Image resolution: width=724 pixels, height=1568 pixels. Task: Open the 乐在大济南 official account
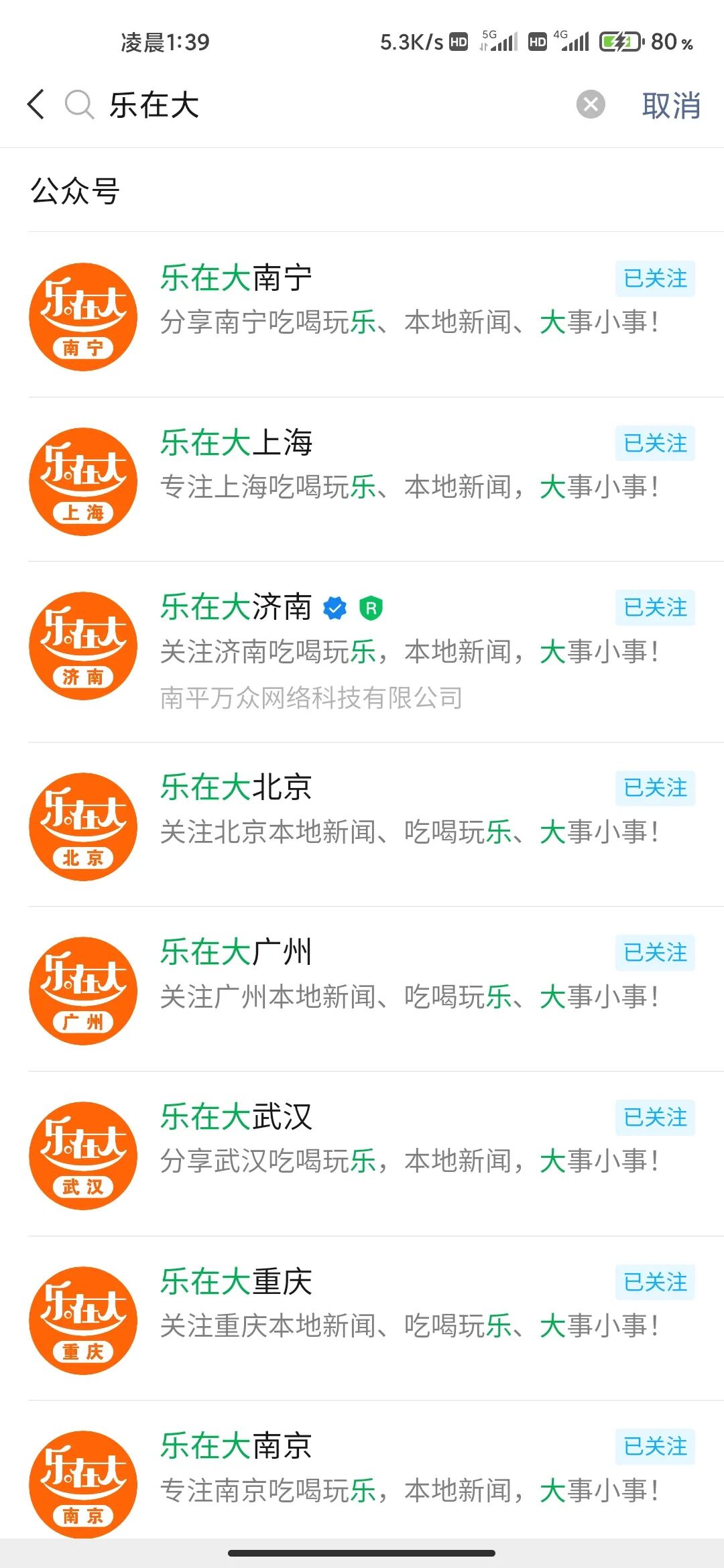click(362, 652)
